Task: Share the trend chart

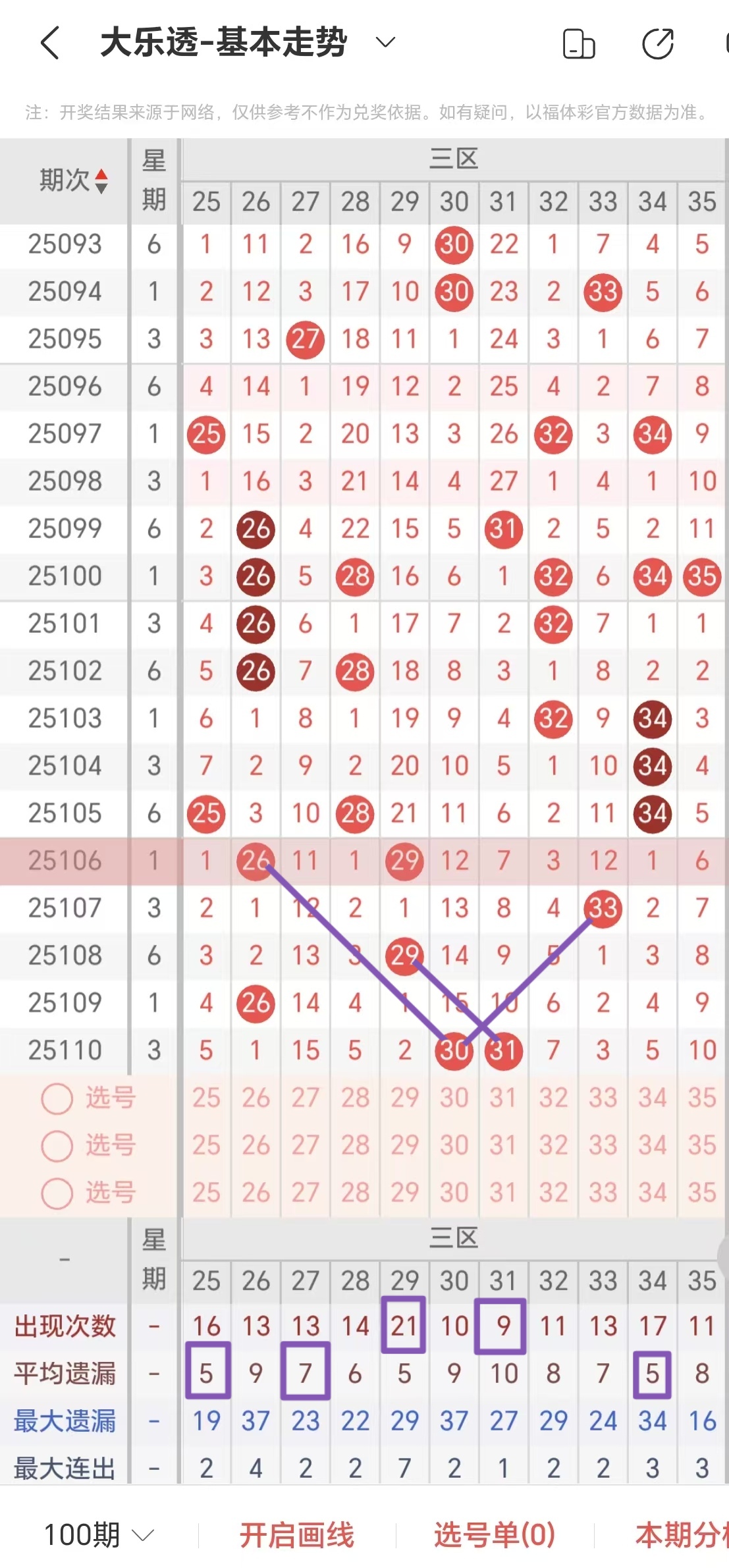Action: click(x=657, y=44)
